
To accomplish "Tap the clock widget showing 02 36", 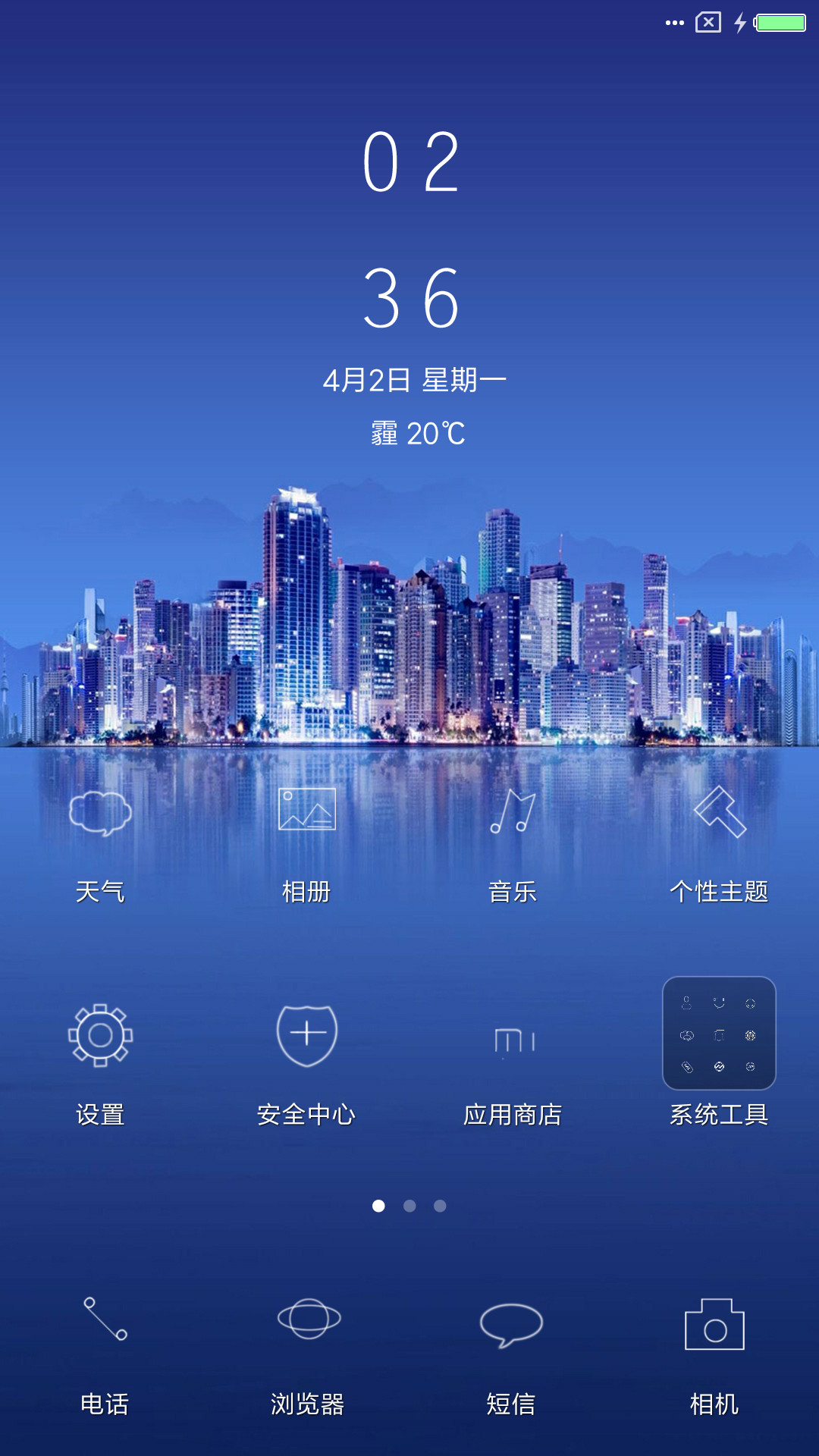I will pos(410,229).
